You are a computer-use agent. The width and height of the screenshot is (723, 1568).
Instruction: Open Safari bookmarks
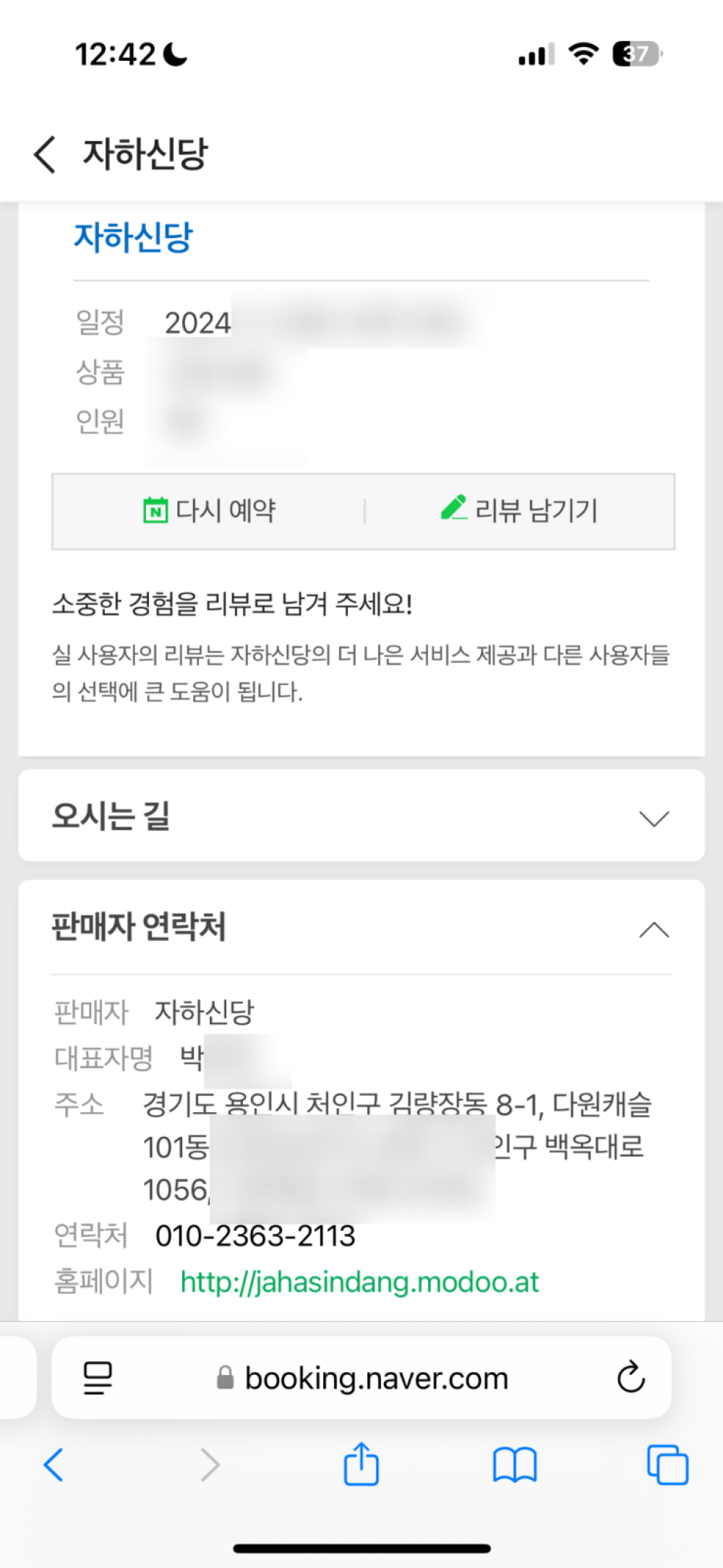[x=514, y=1466]
